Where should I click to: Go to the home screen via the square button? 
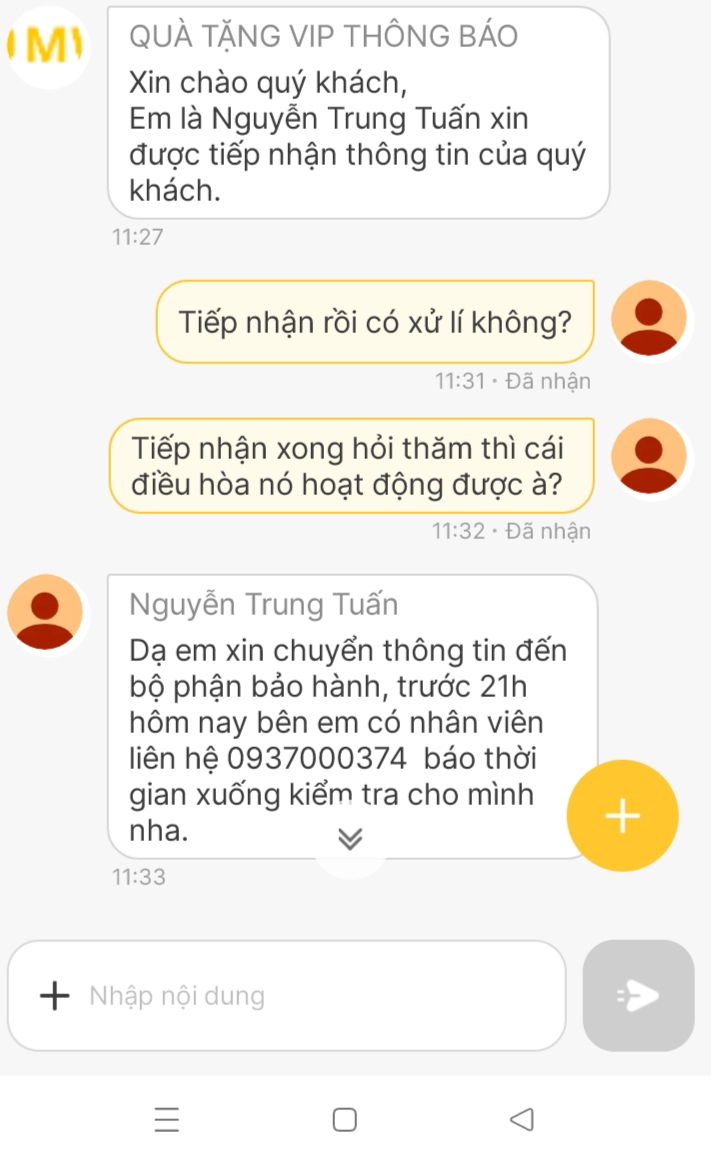coord(344,1119)
